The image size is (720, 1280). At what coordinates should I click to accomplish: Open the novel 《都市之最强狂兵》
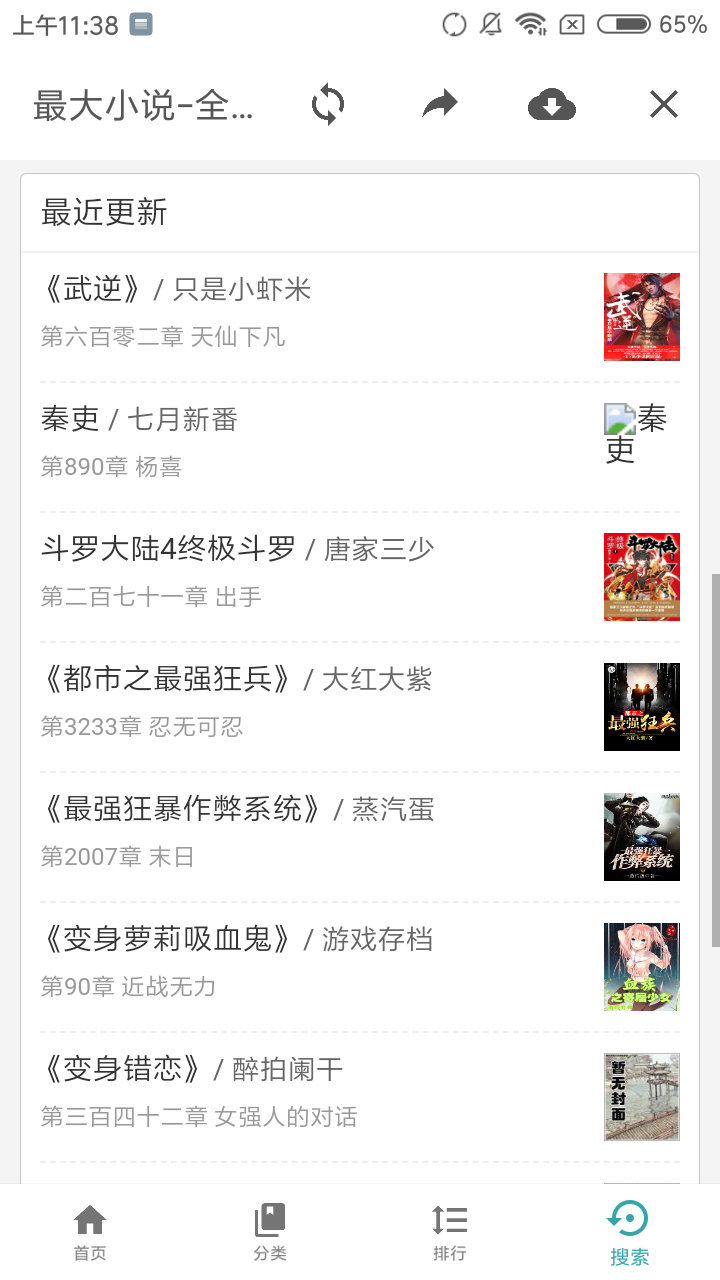(167, 679)
